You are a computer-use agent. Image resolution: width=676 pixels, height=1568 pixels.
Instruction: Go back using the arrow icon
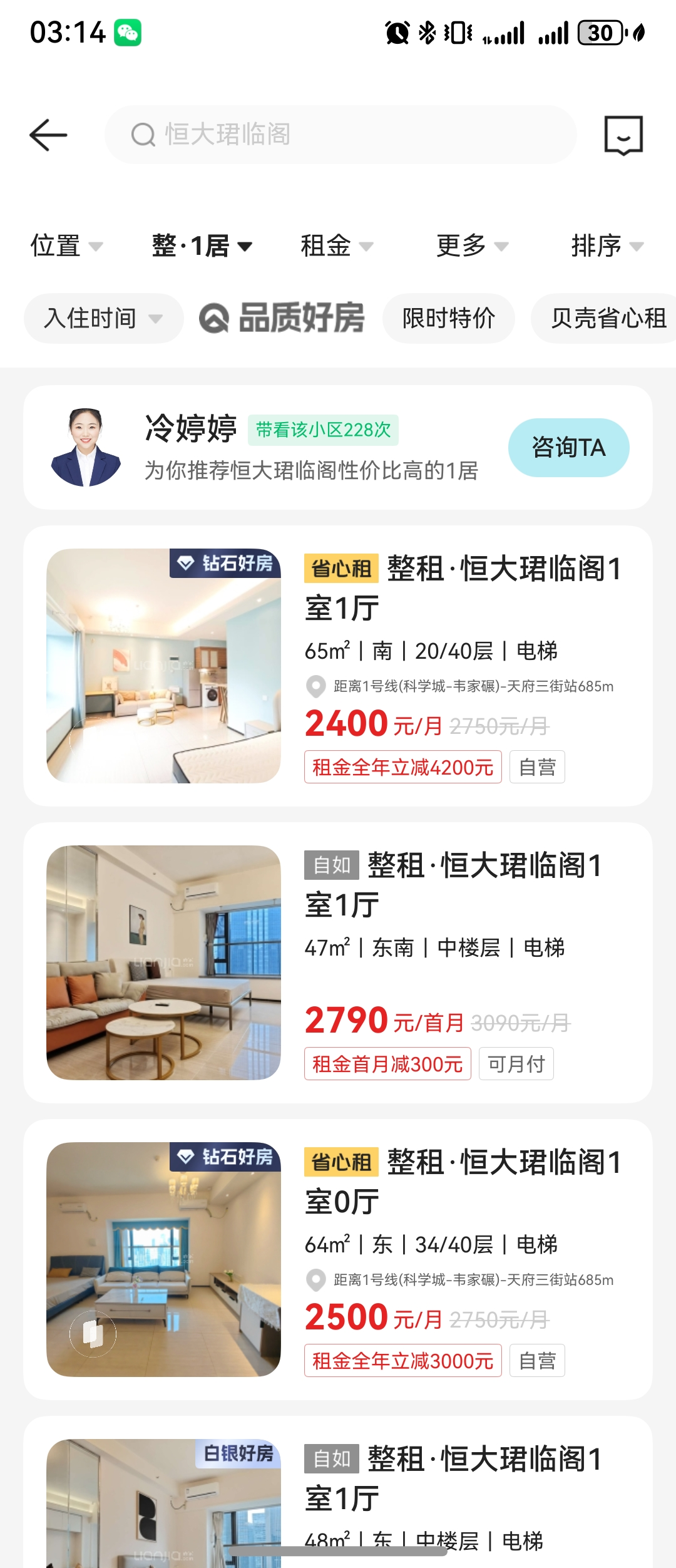[48, 135]
